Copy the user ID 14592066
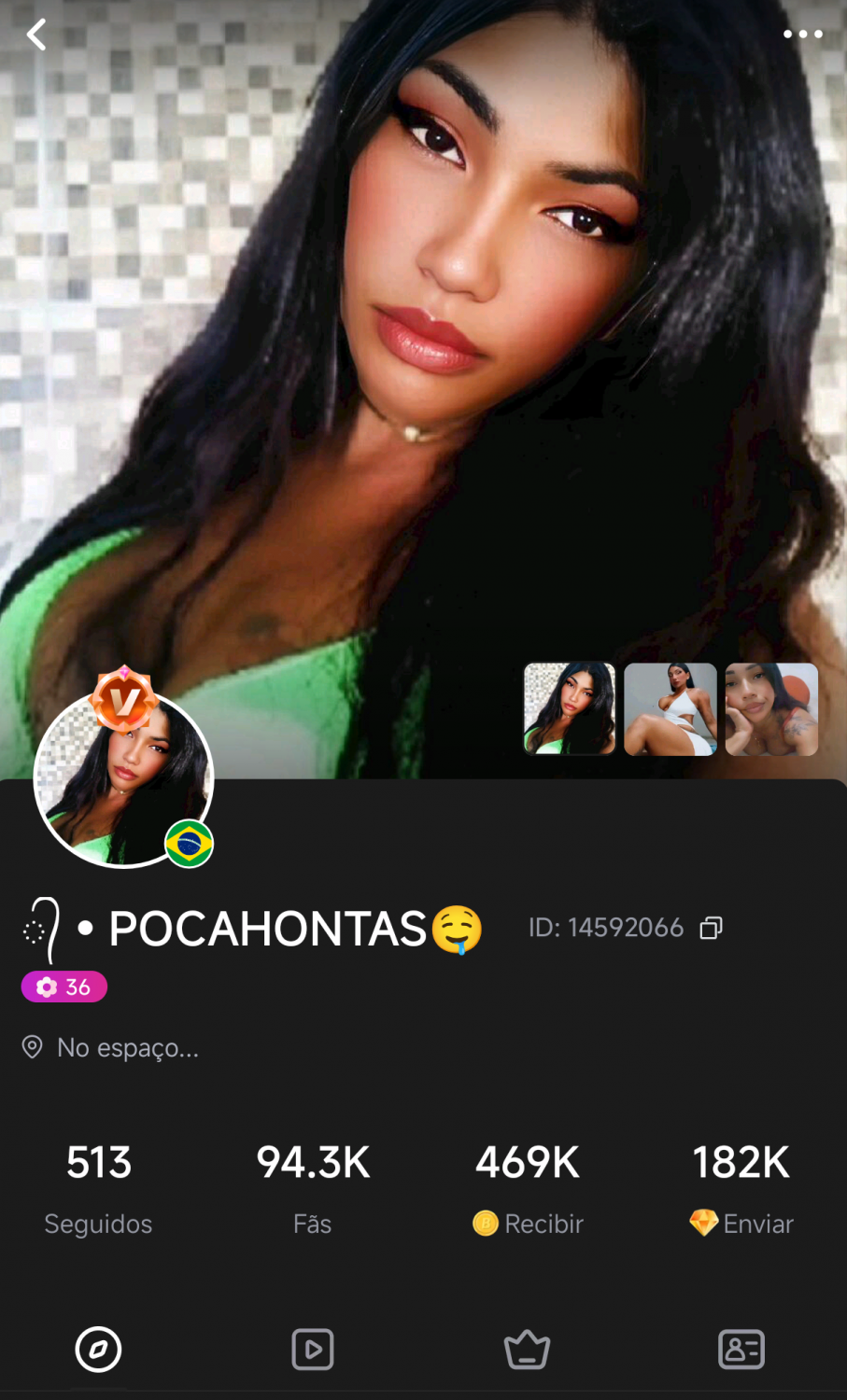The image size is (847, 1400). click(x=711, y=928)
